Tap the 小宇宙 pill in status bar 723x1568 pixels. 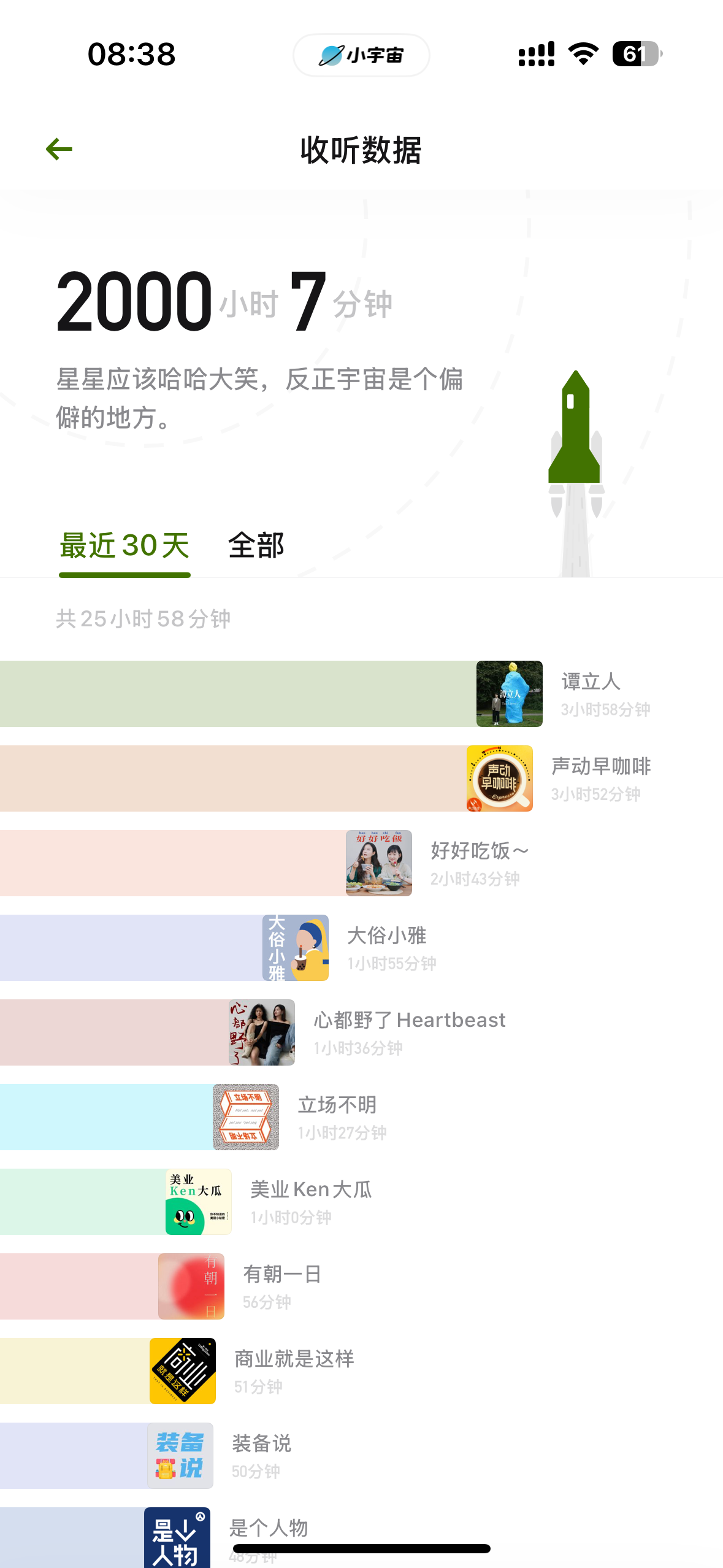click(361, 55)
